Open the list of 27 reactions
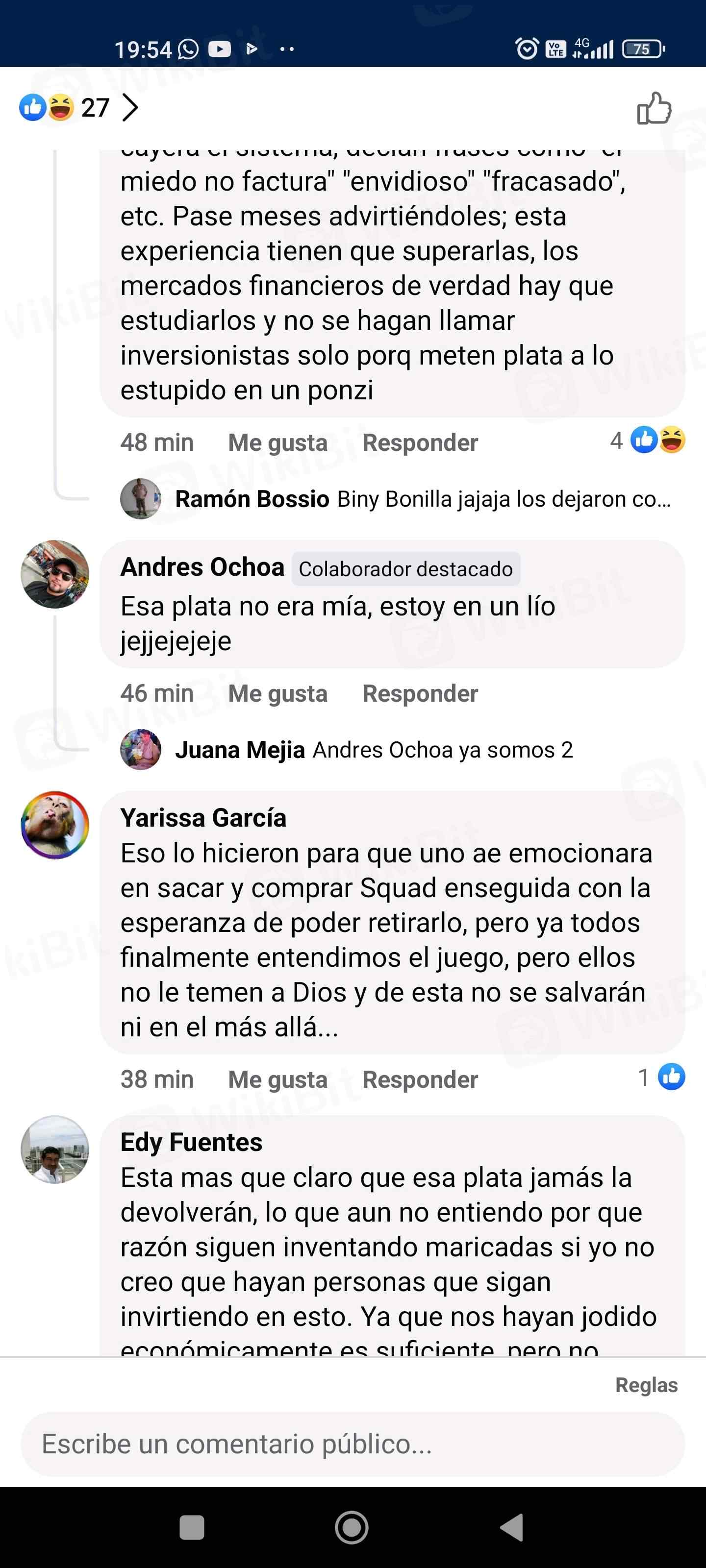Viewport: 706px width, 1568px height. coord(79,108)
